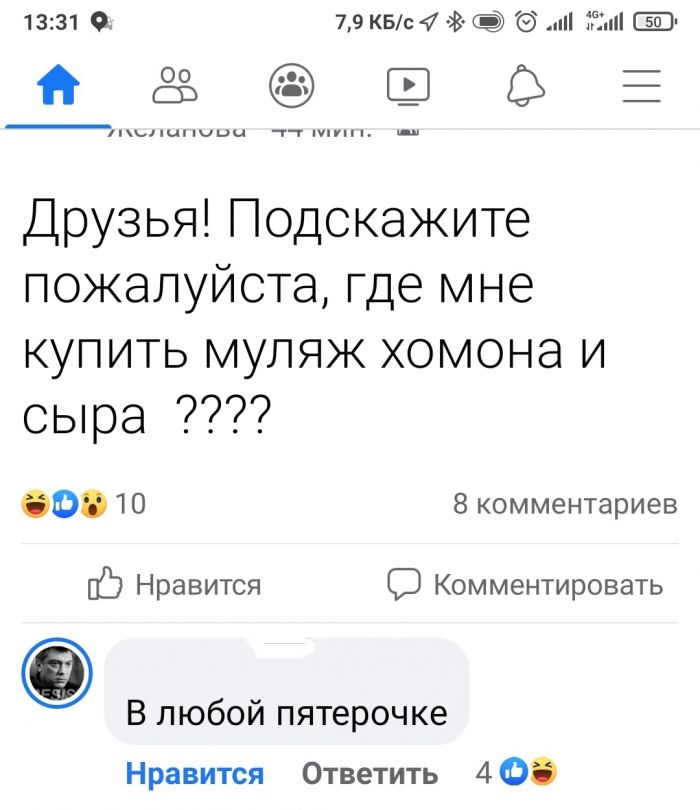700x810 pixels.
Task: Like the comment "В любой пятерочке"
Action: tap(195, 773)
